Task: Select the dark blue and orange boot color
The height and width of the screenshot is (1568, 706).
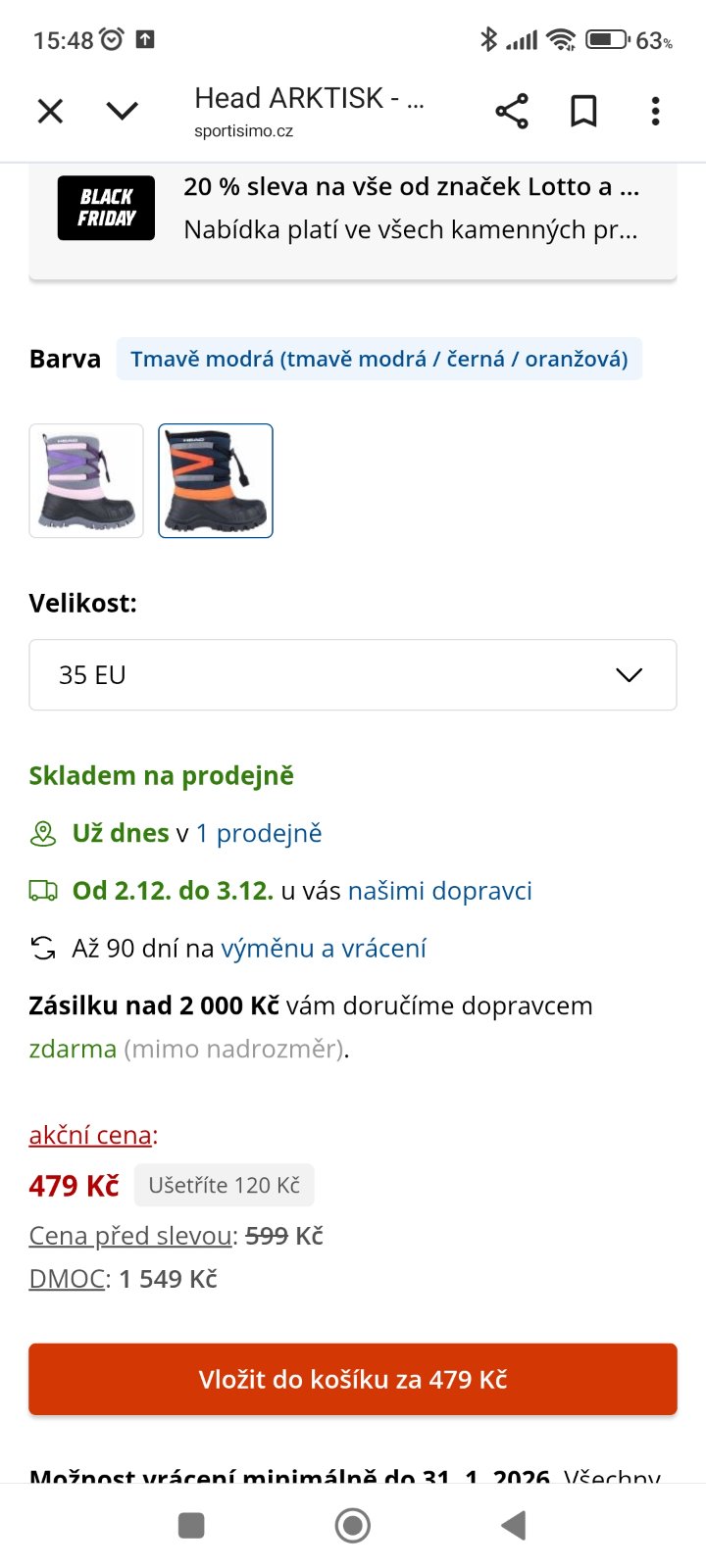Action: (x=216, y=481)
